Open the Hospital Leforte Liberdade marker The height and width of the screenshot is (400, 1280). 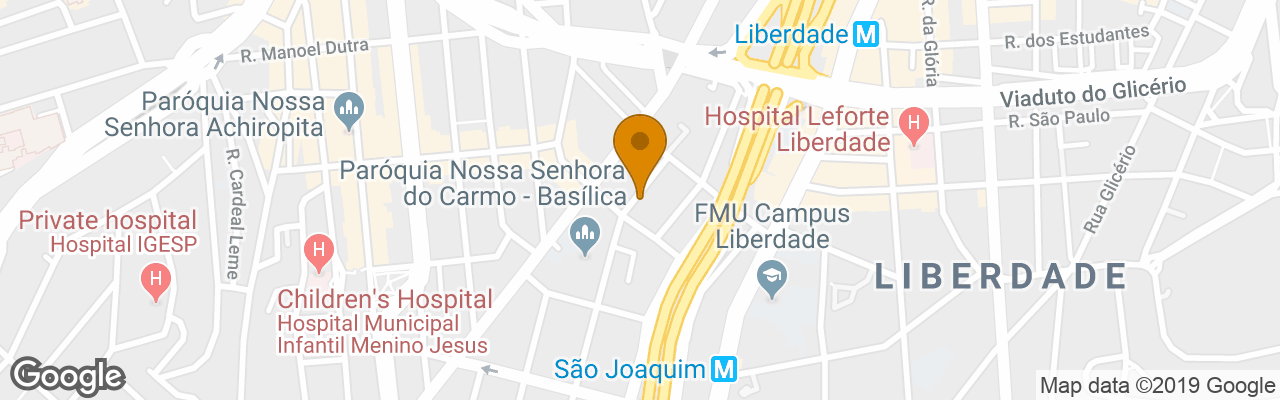coord(911,123)
